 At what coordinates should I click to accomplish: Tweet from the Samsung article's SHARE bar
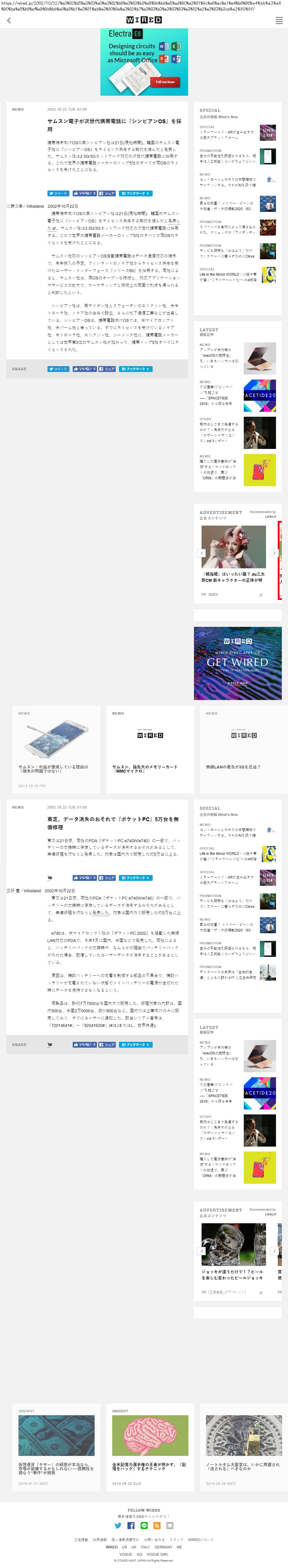click(x=59, y=369)
